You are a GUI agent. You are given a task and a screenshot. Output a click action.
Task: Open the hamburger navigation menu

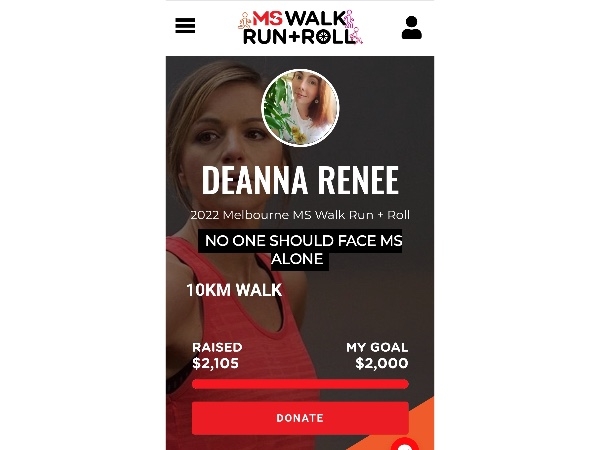click(185, 26)
